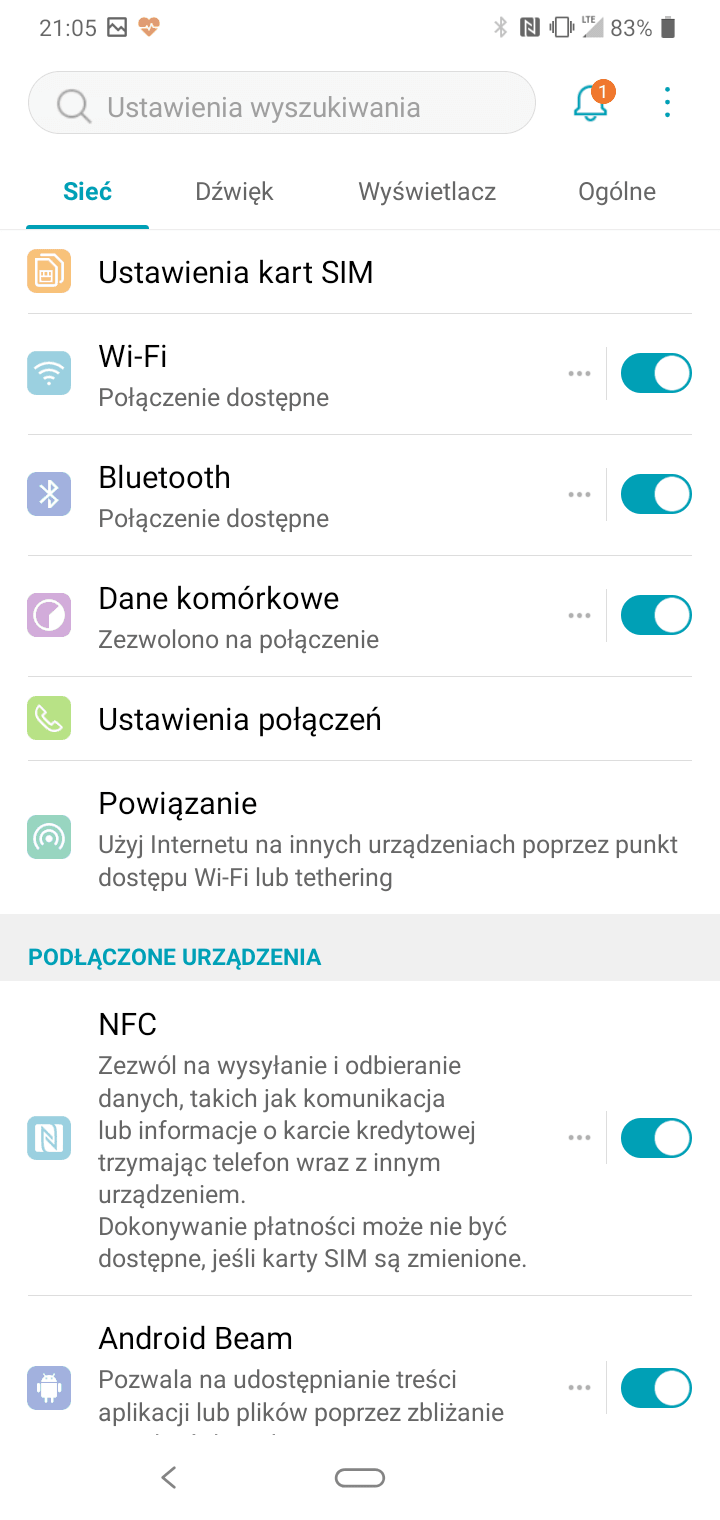
Task: Open more options for Bluetooth
Action: (579, 494)
